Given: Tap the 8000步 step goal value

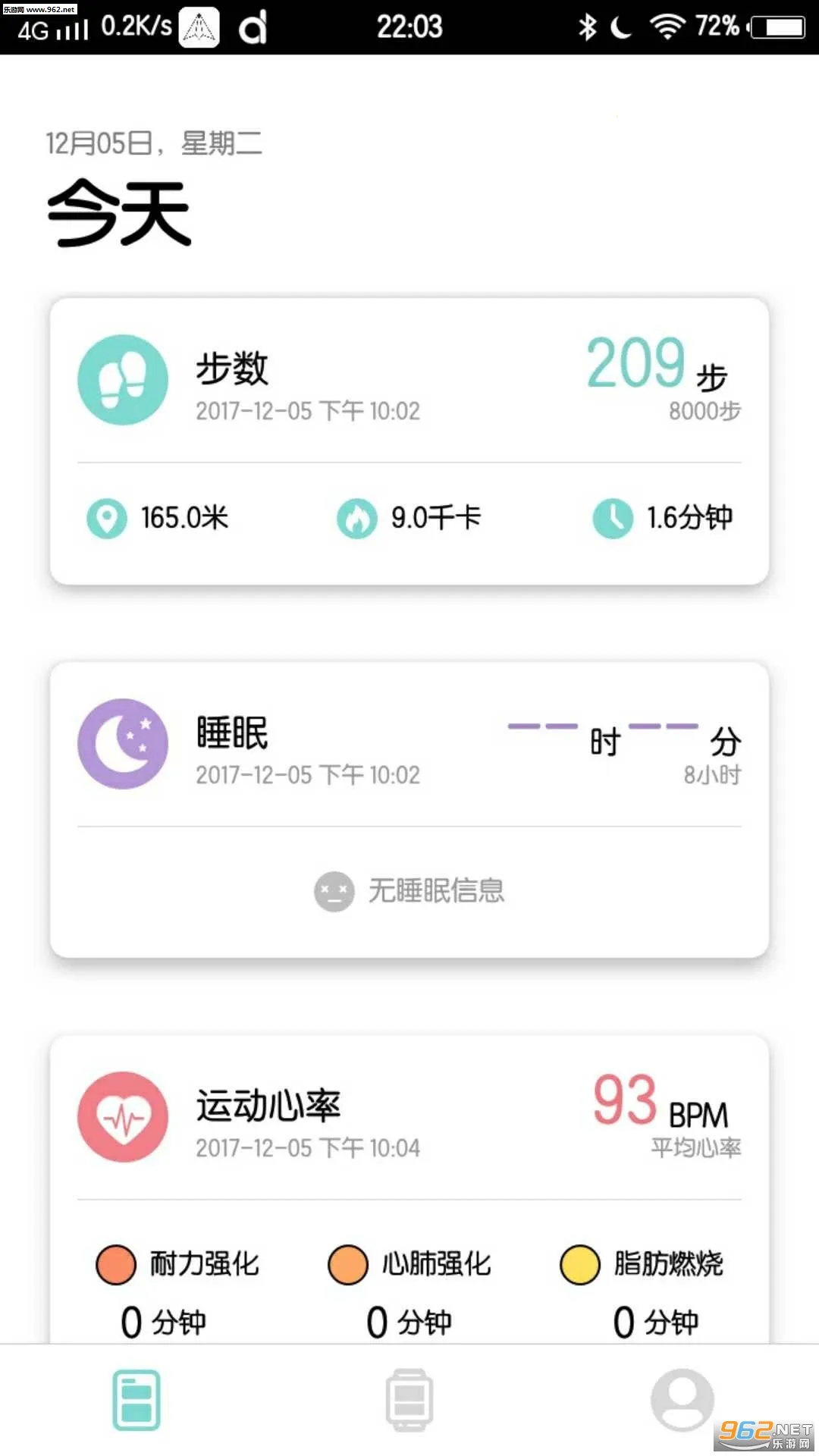Looking at the screenshot, I should point(705,409).
